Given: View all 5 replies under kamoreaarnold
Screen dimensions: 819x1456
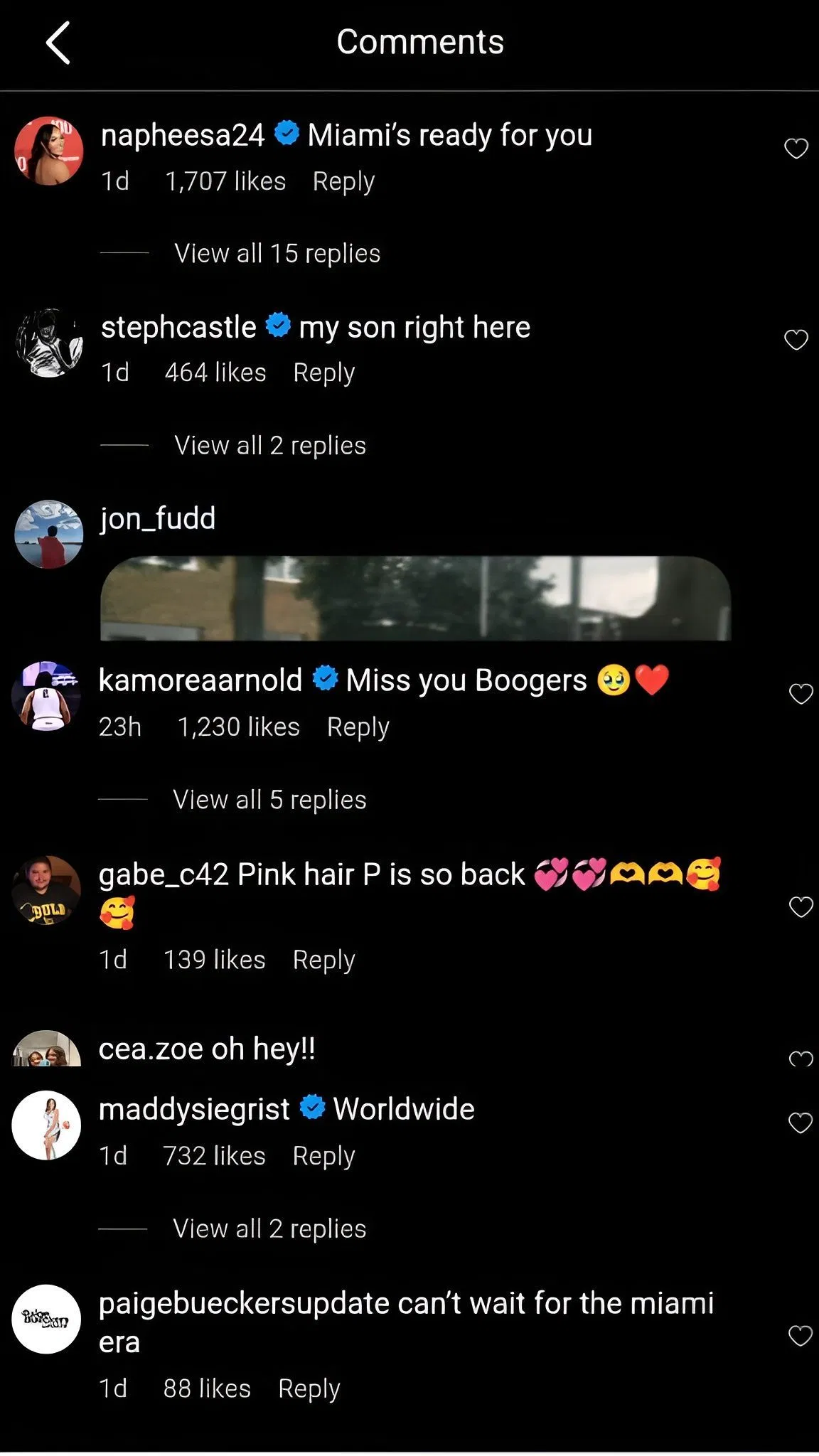Looking at the screenshot, I should (269, 800).
